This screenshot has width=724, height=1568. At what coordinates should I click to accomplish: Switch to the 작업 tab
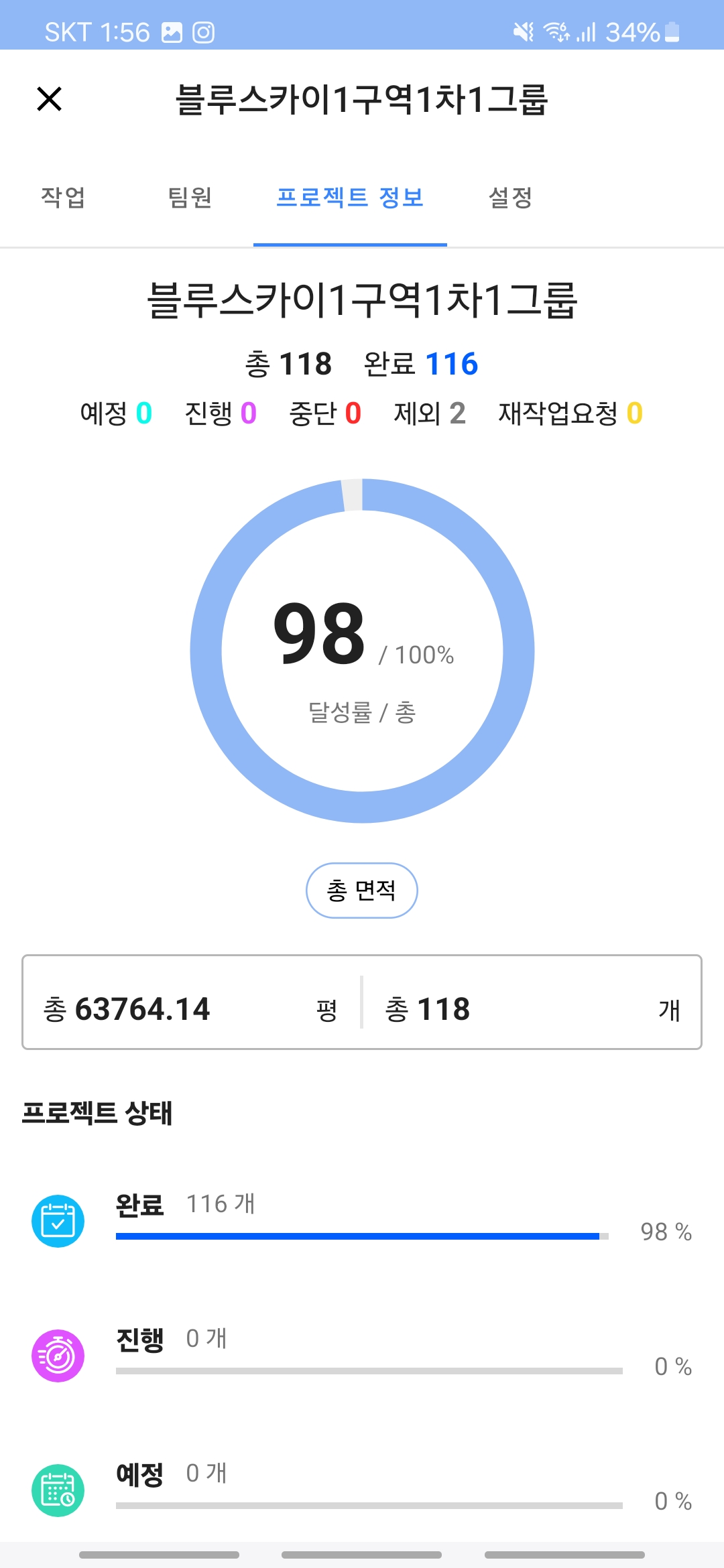tap(63, 197)
